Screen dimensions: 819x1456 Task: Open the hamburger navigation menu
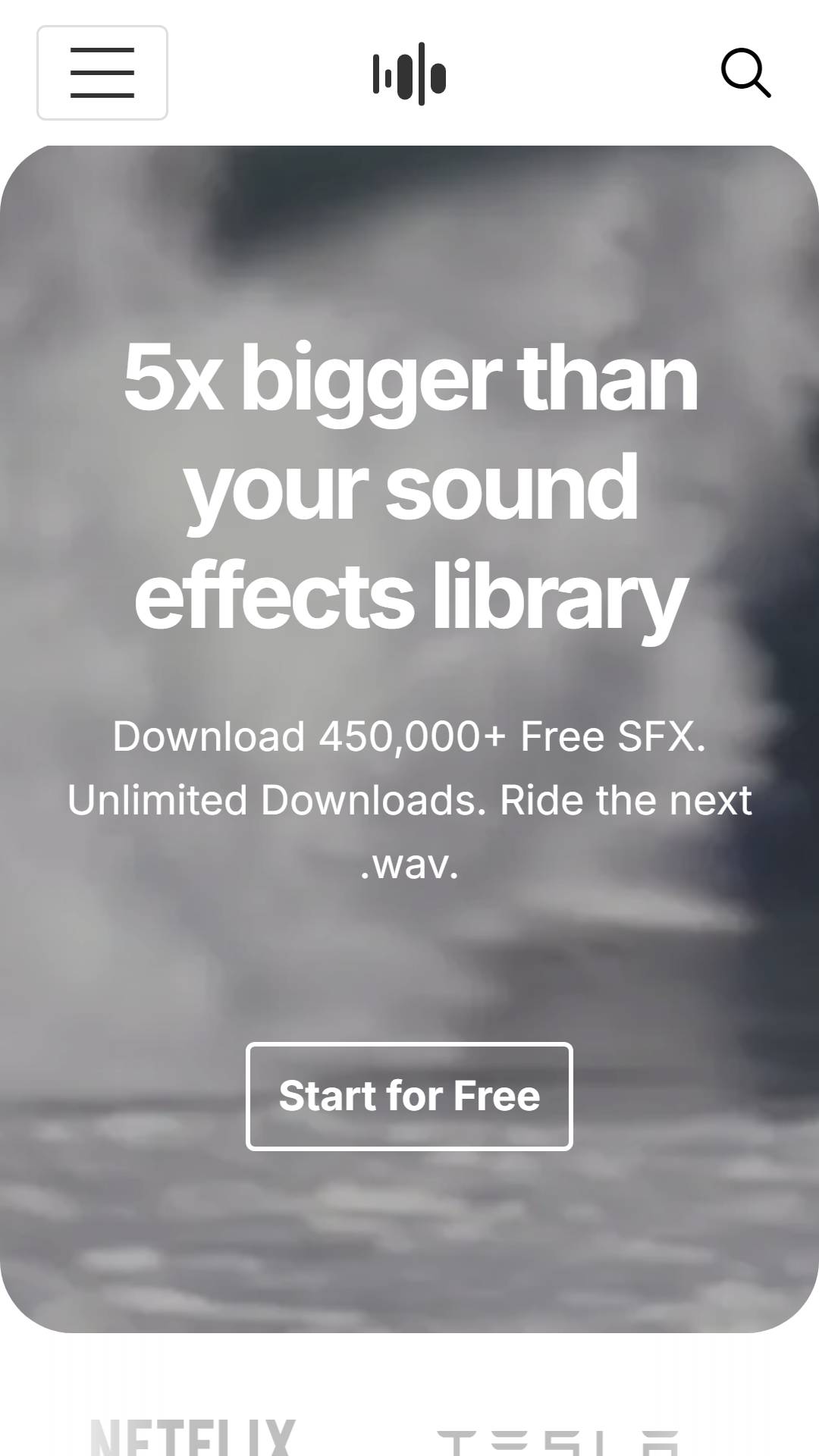(102, 73)
